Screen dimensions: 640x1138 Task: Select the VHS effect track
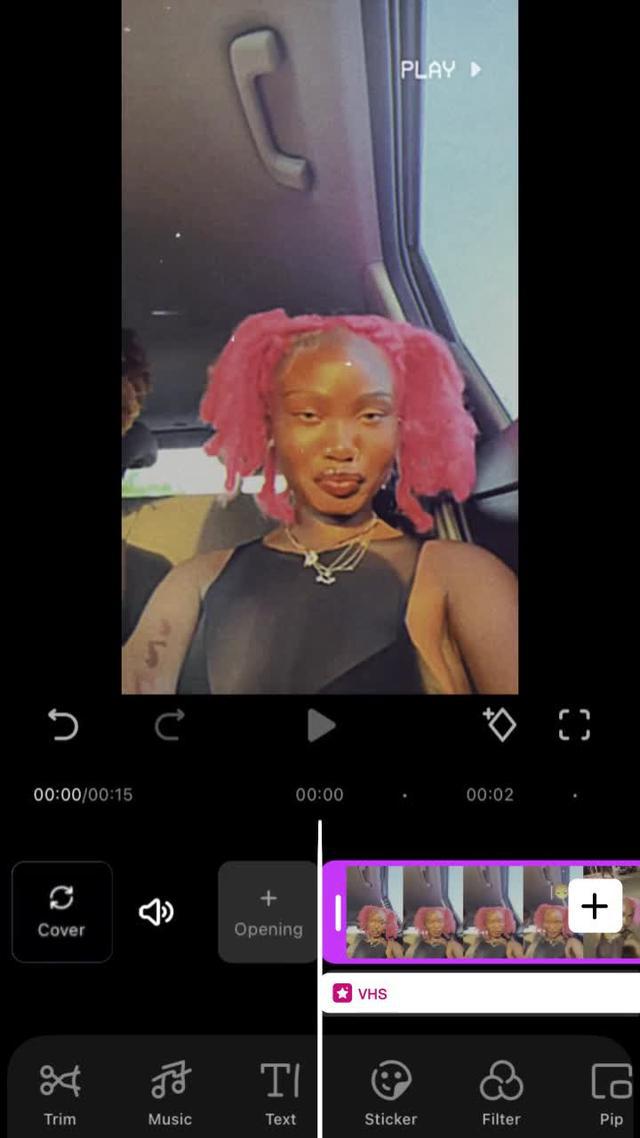[x=480, y=993]
